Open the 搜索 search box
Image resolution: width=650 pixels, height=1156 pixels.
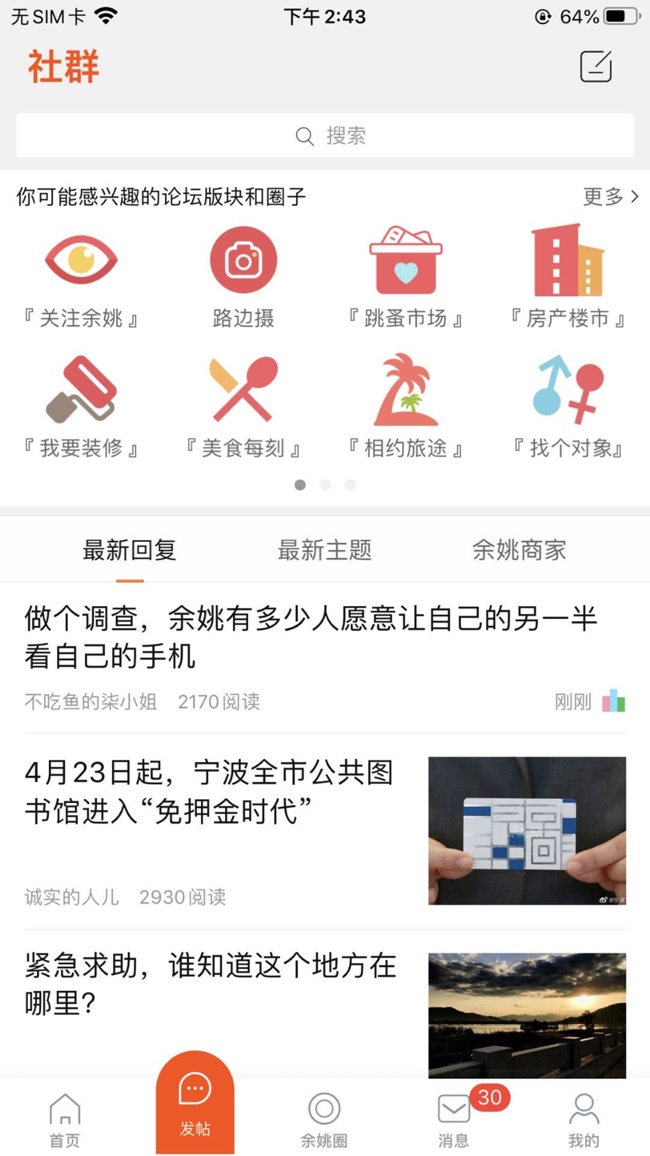pyautogui.click(x=325, y=136)
